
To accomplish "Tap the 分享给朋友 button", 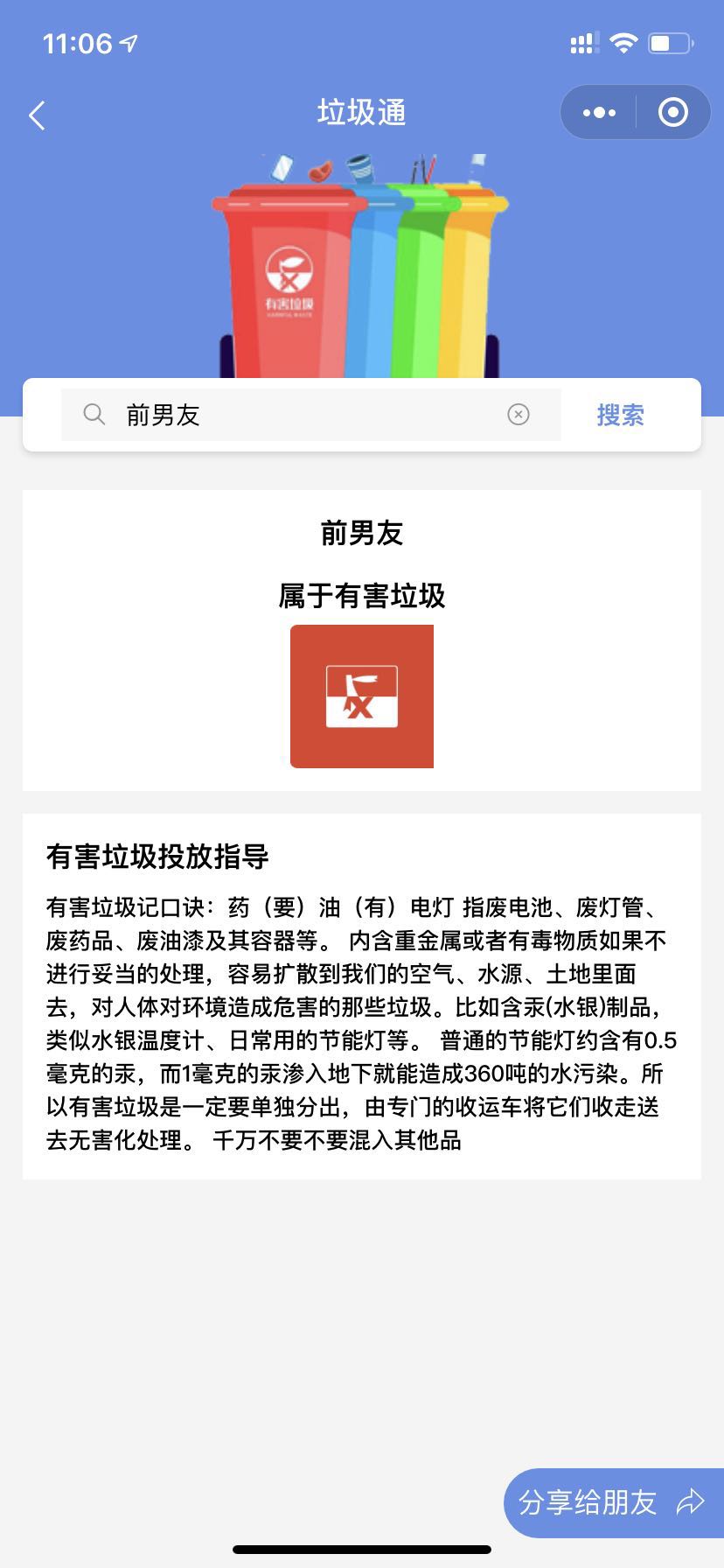I will (x=614, y=1502).
